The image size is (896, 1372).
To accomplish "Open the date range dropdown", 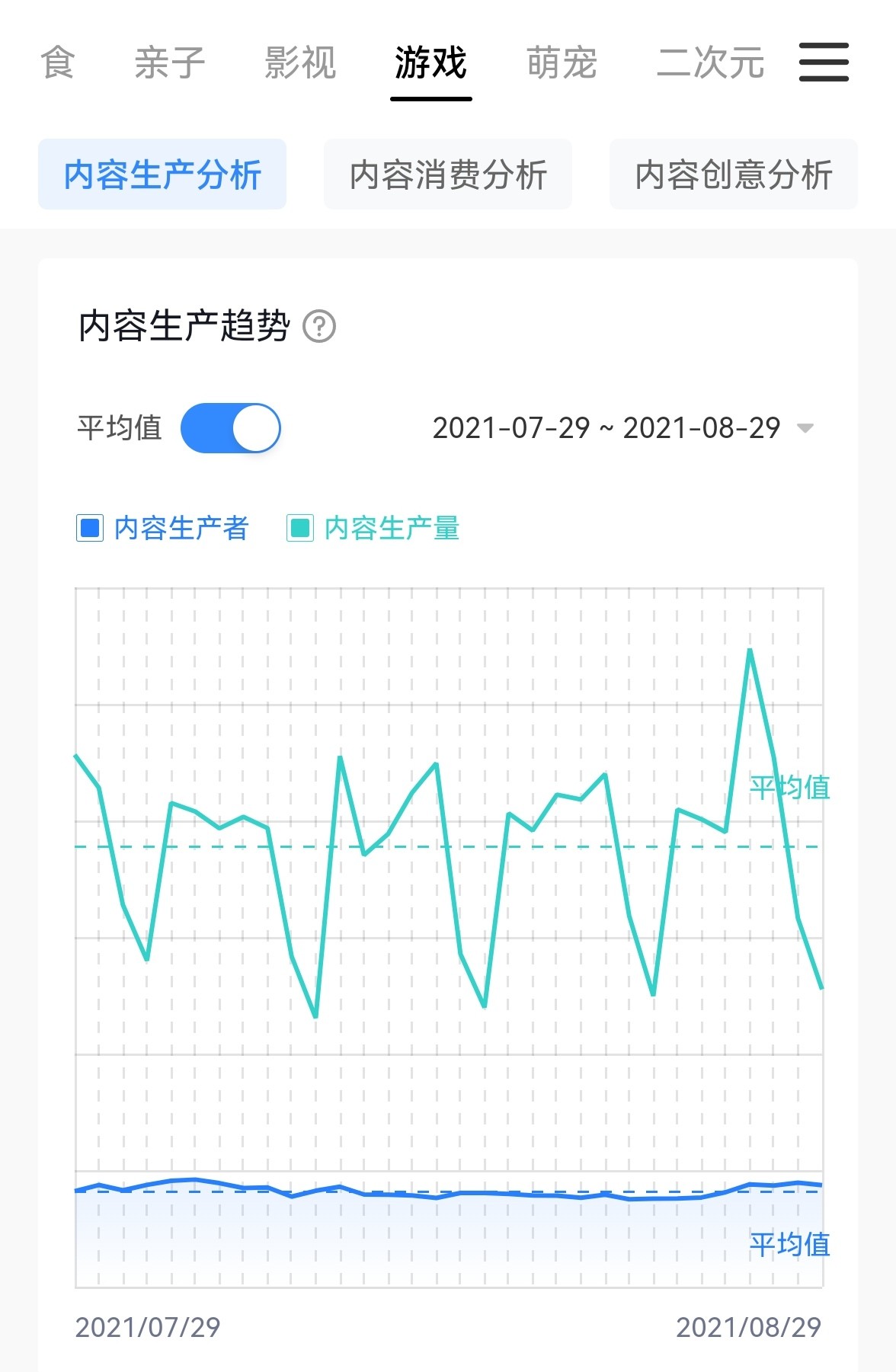I will point(622,428).
